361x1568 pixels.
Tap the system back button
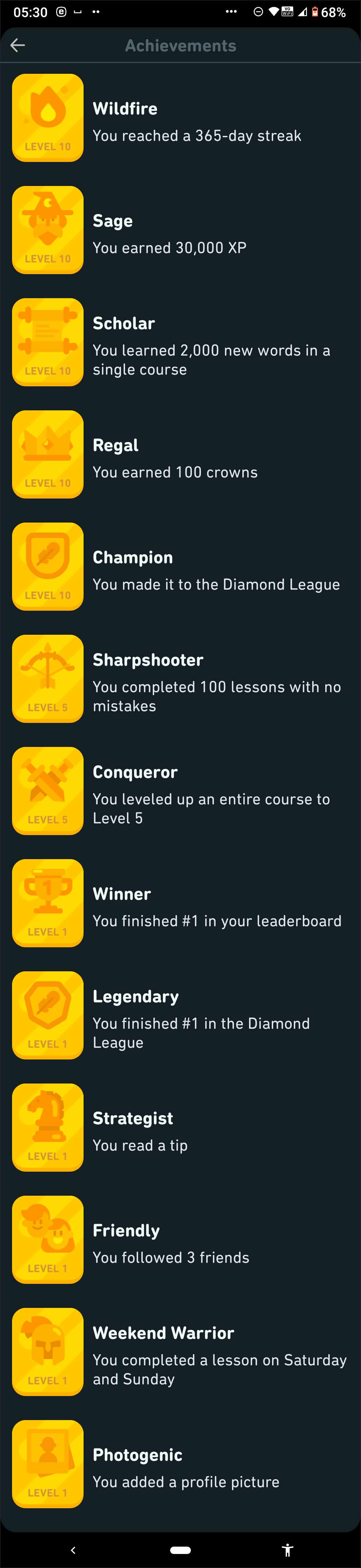click(x=73, y=1550)
